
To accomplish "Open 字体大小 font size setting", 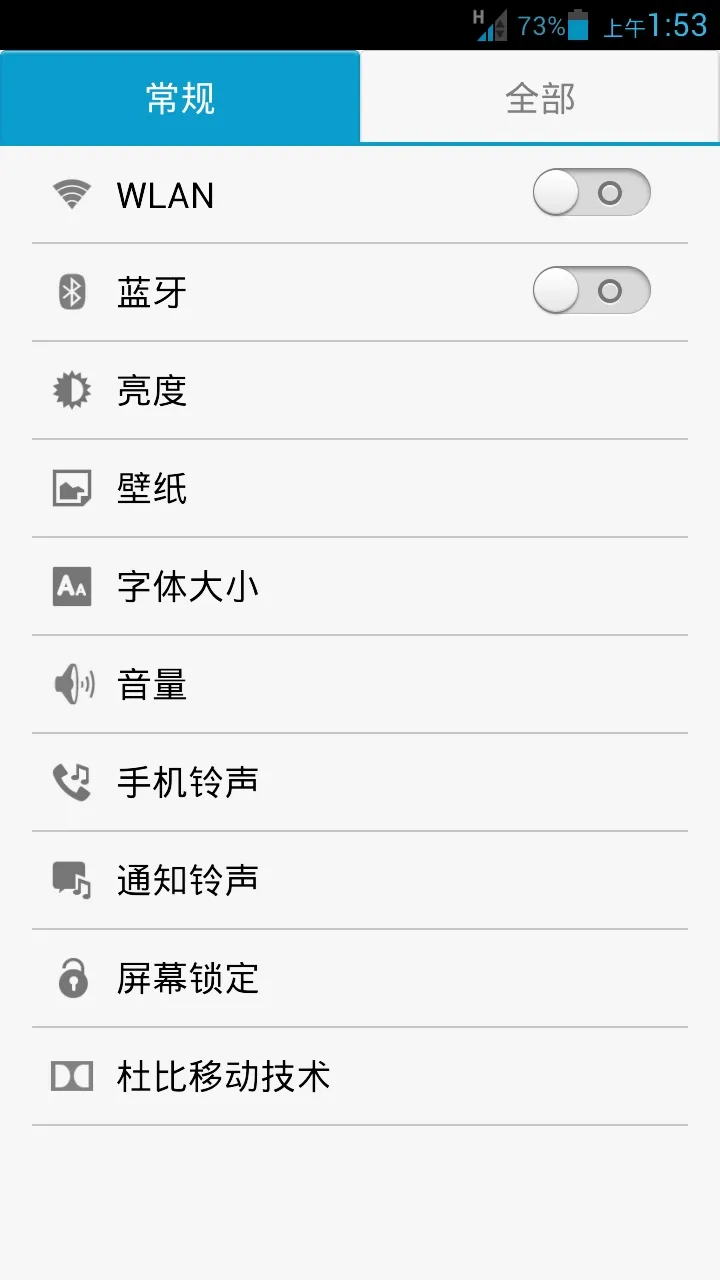I will (360, 586).
